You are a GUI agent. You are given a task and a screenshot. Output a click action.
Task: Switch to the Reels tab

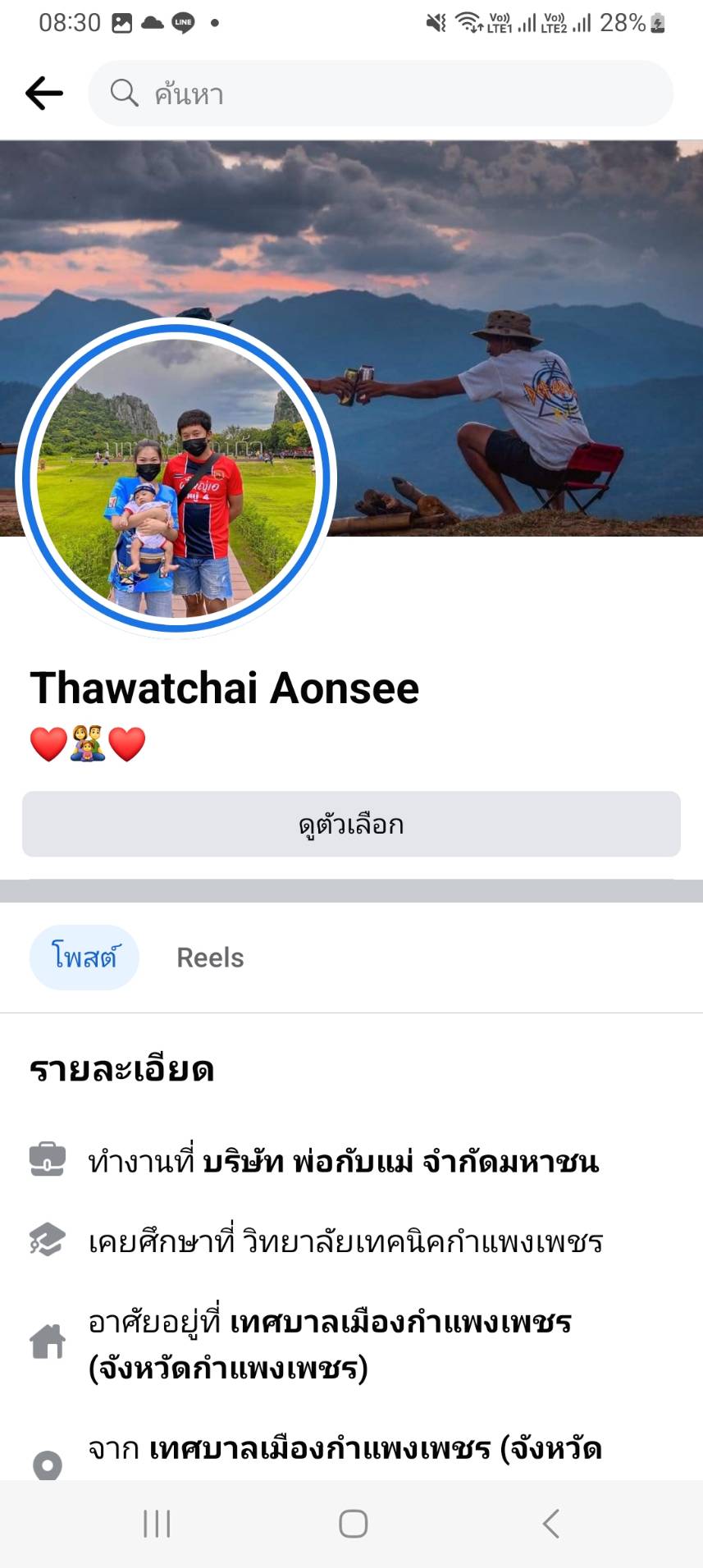tap(210, 958)
